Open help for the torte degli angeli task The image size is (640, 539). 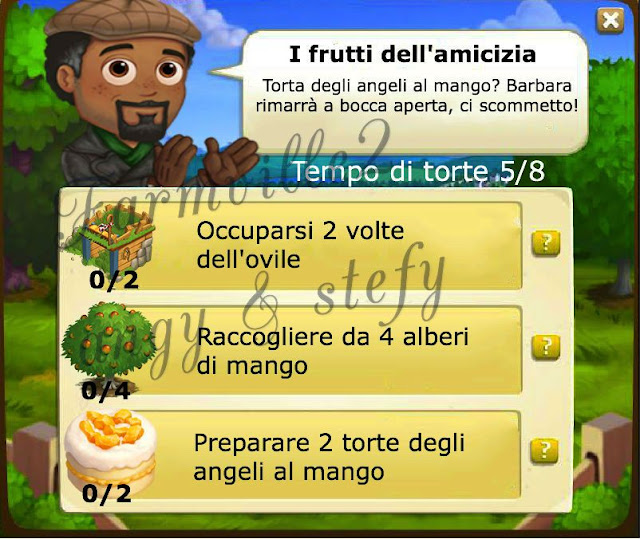[x=546, y=452]
